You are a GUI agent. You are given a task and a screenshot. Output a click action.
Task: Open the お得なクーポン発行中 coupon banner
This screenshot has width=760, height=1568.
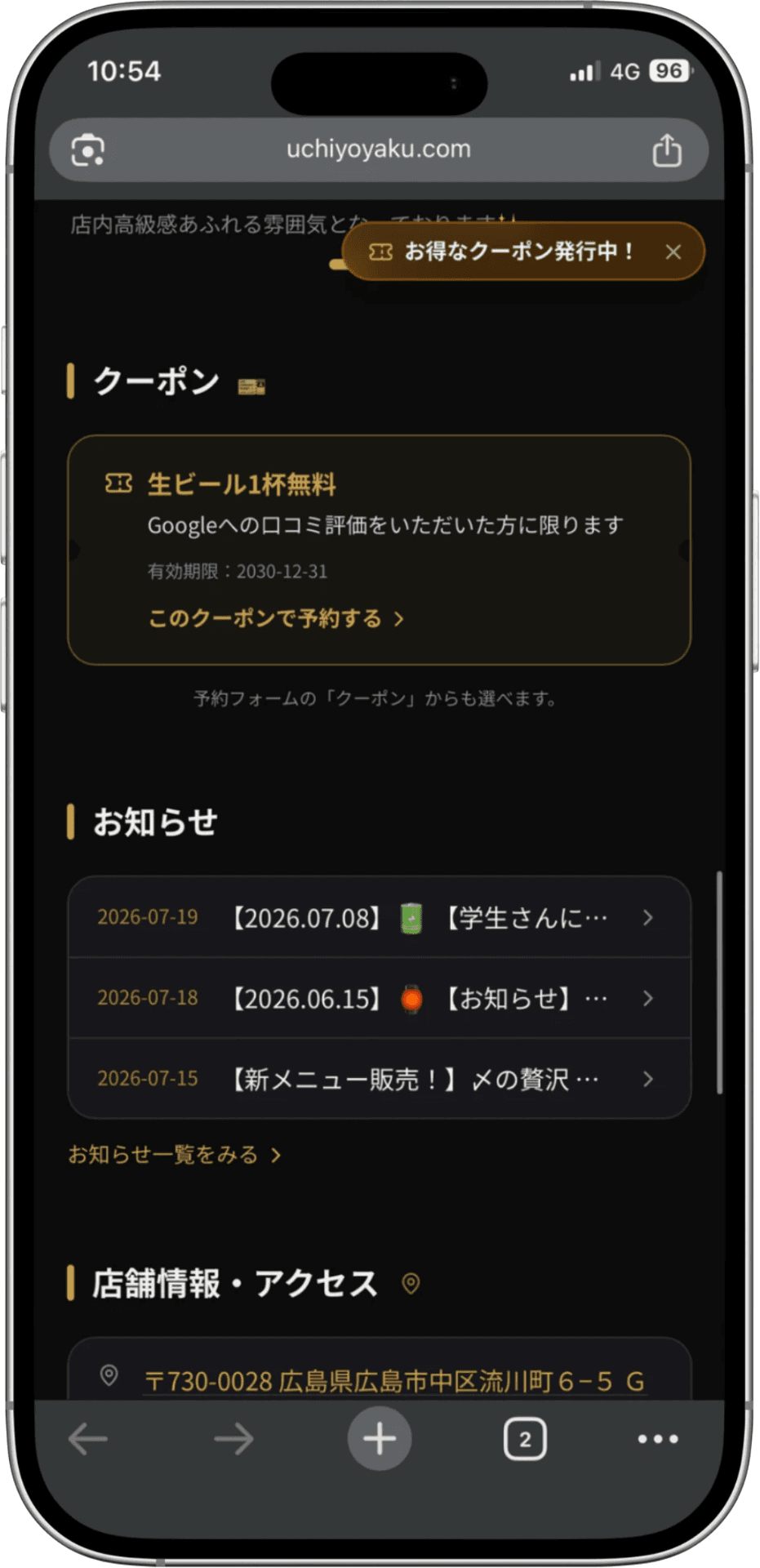point(501,252)
